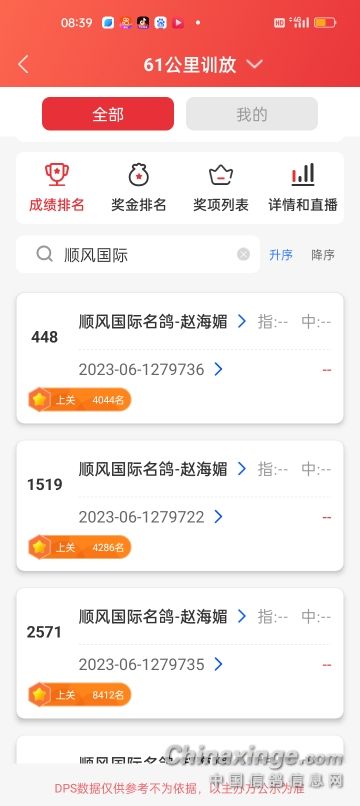The height and width of the screenshot is (806, 360).
Task: Sort results by 升序 ascending
Action: tap(281, 254)
